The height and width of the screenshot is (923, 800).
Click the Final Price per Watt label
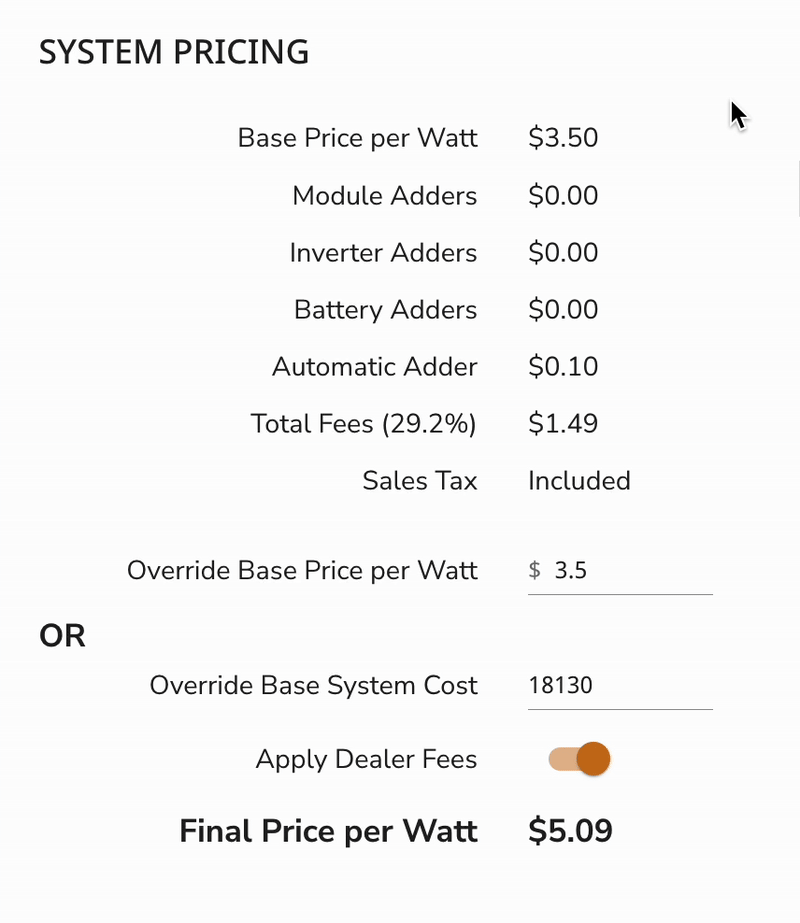[328, 831]
